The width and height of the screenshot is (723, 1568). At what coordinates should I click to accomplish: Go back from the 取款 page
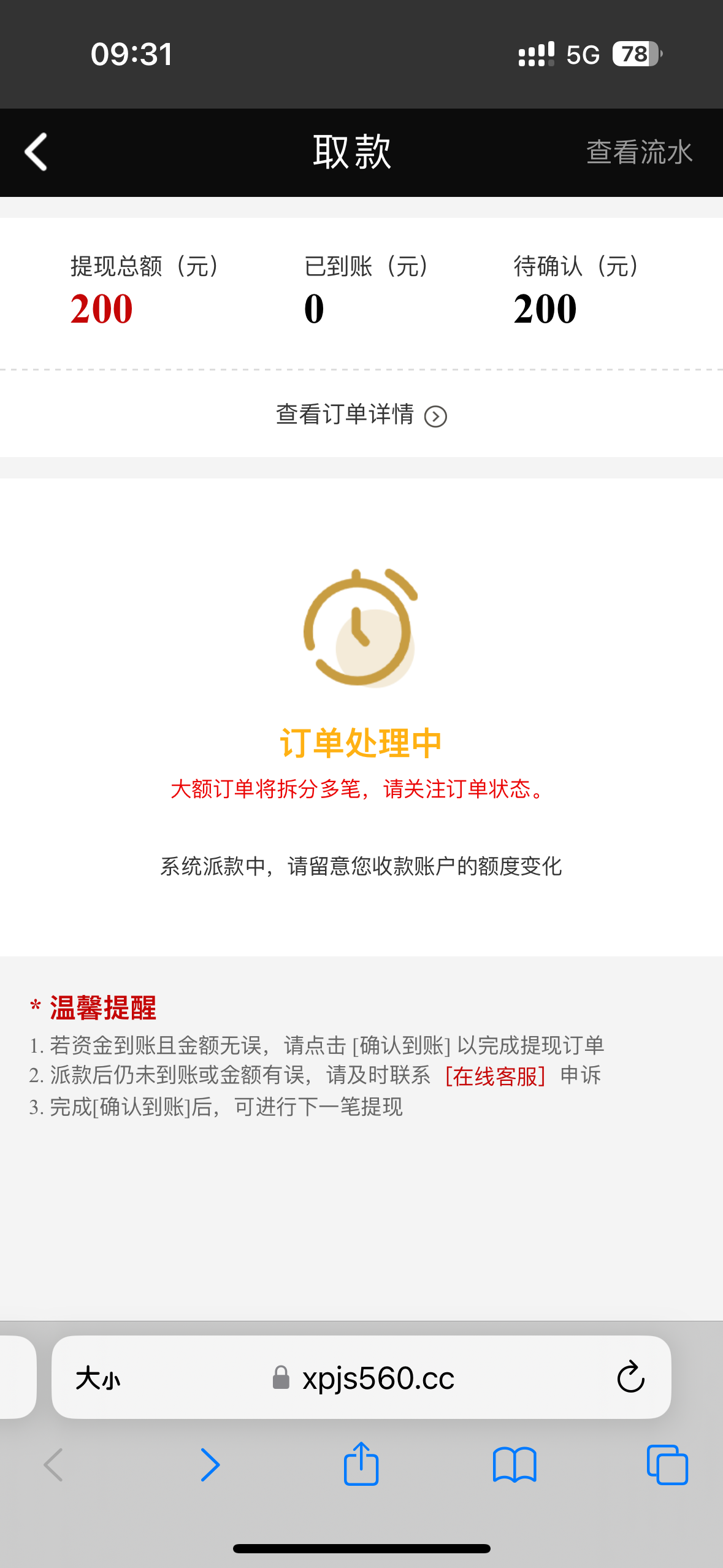(36, 152)
